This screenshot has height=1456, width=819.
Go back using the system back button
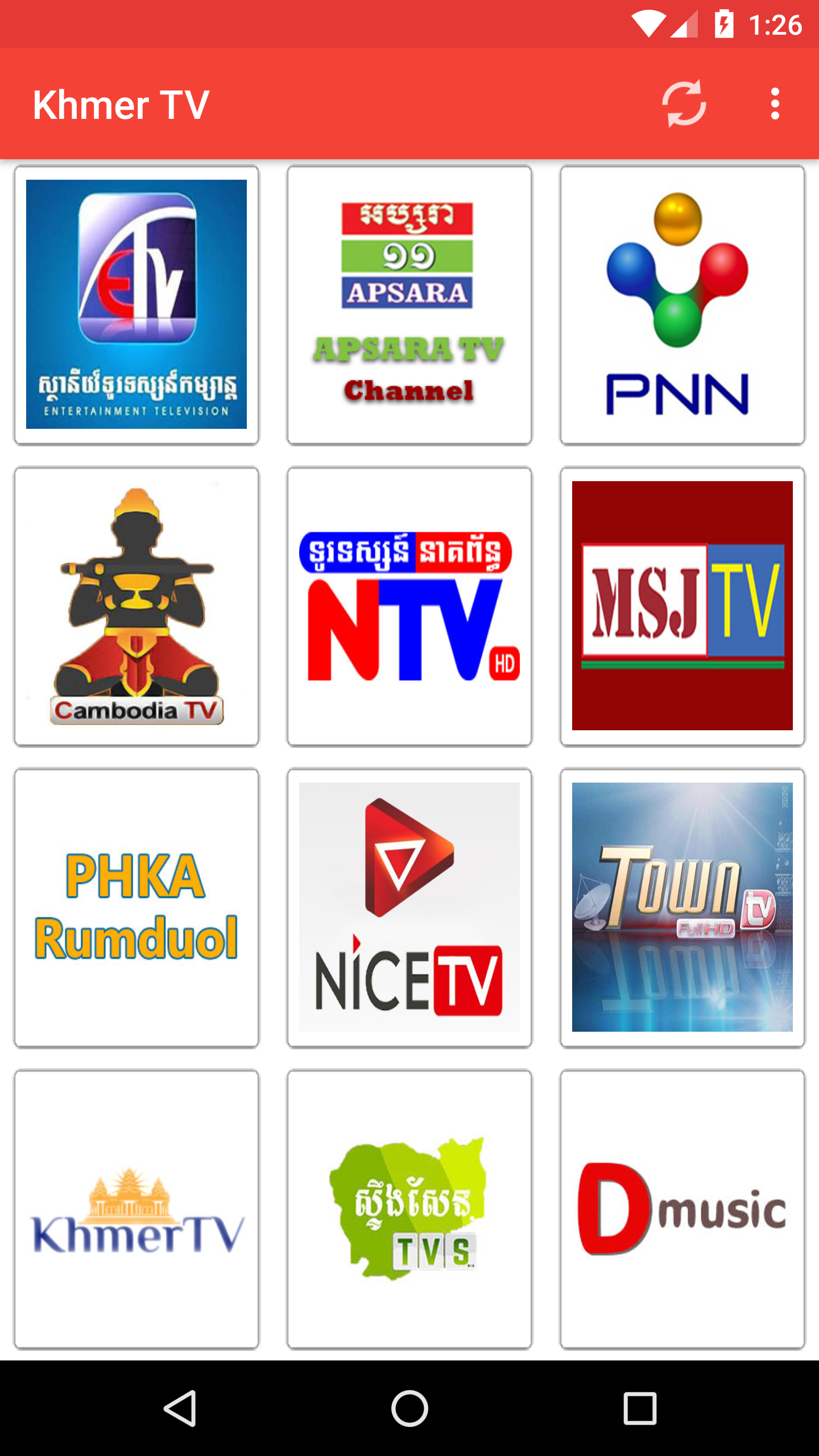pos(180,1408)
